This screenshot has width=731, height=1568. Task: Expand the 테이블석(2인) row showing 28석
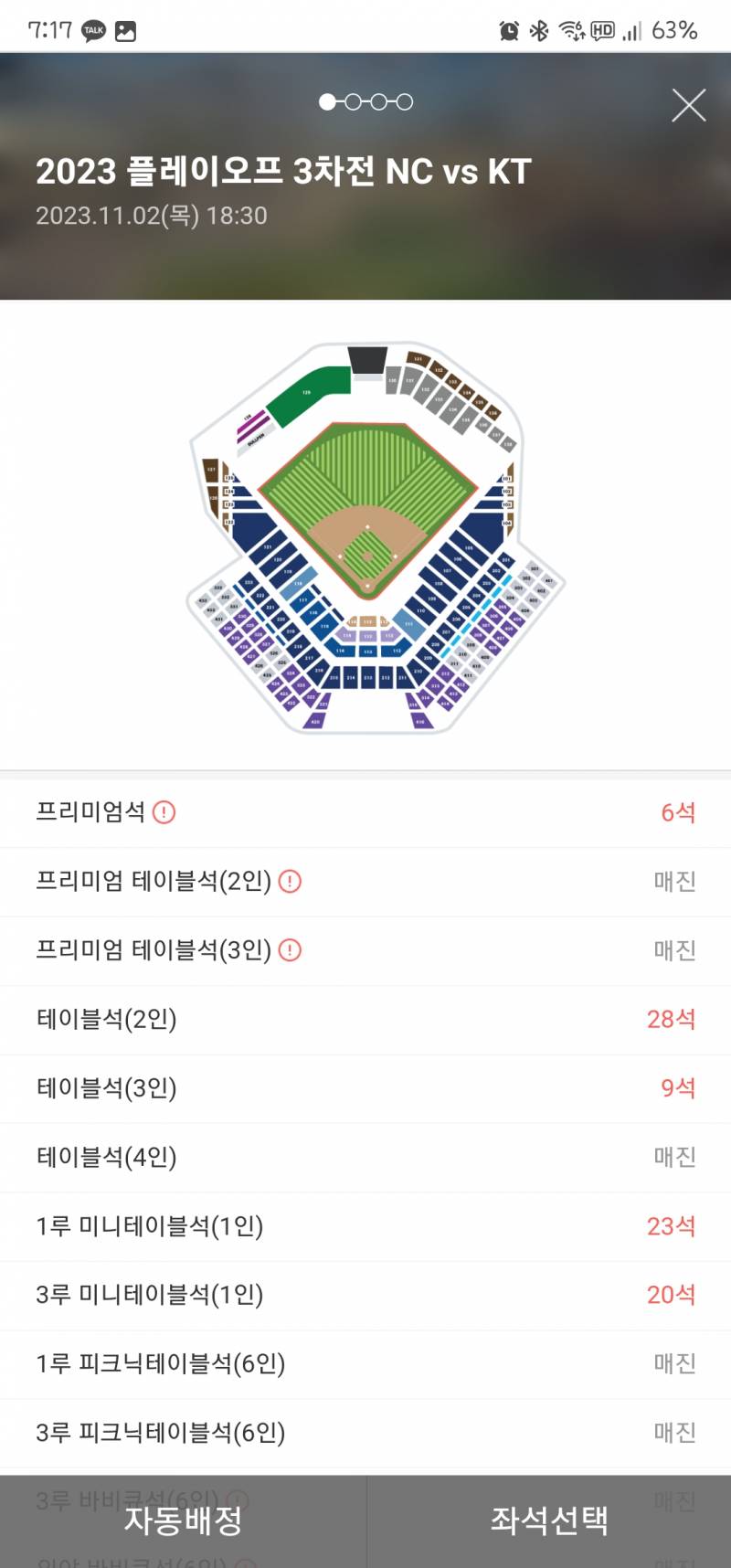click(x=365, y=1019)
